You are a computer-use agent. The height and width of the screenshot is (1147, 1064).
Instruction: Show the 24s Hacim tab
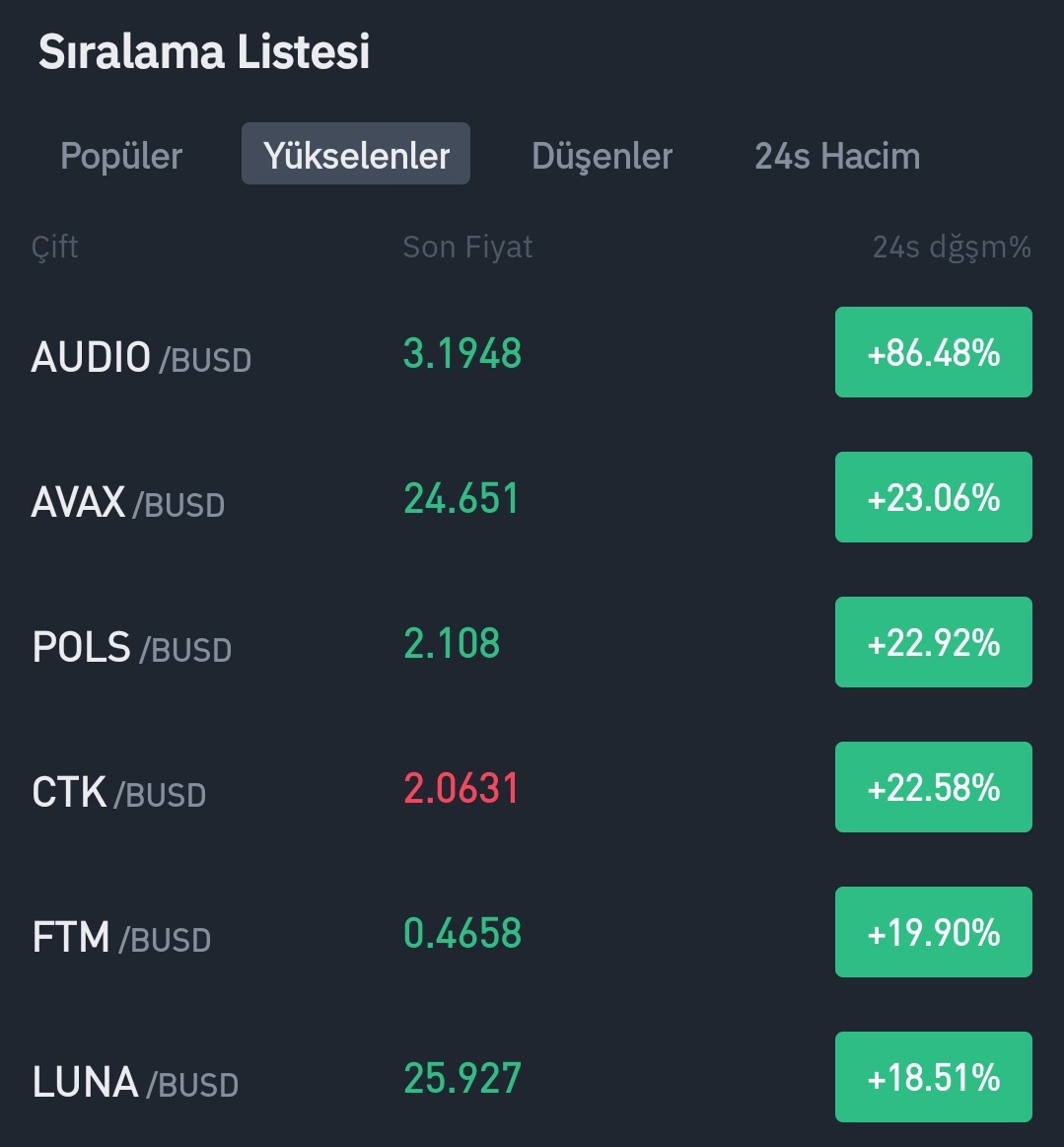837,155
